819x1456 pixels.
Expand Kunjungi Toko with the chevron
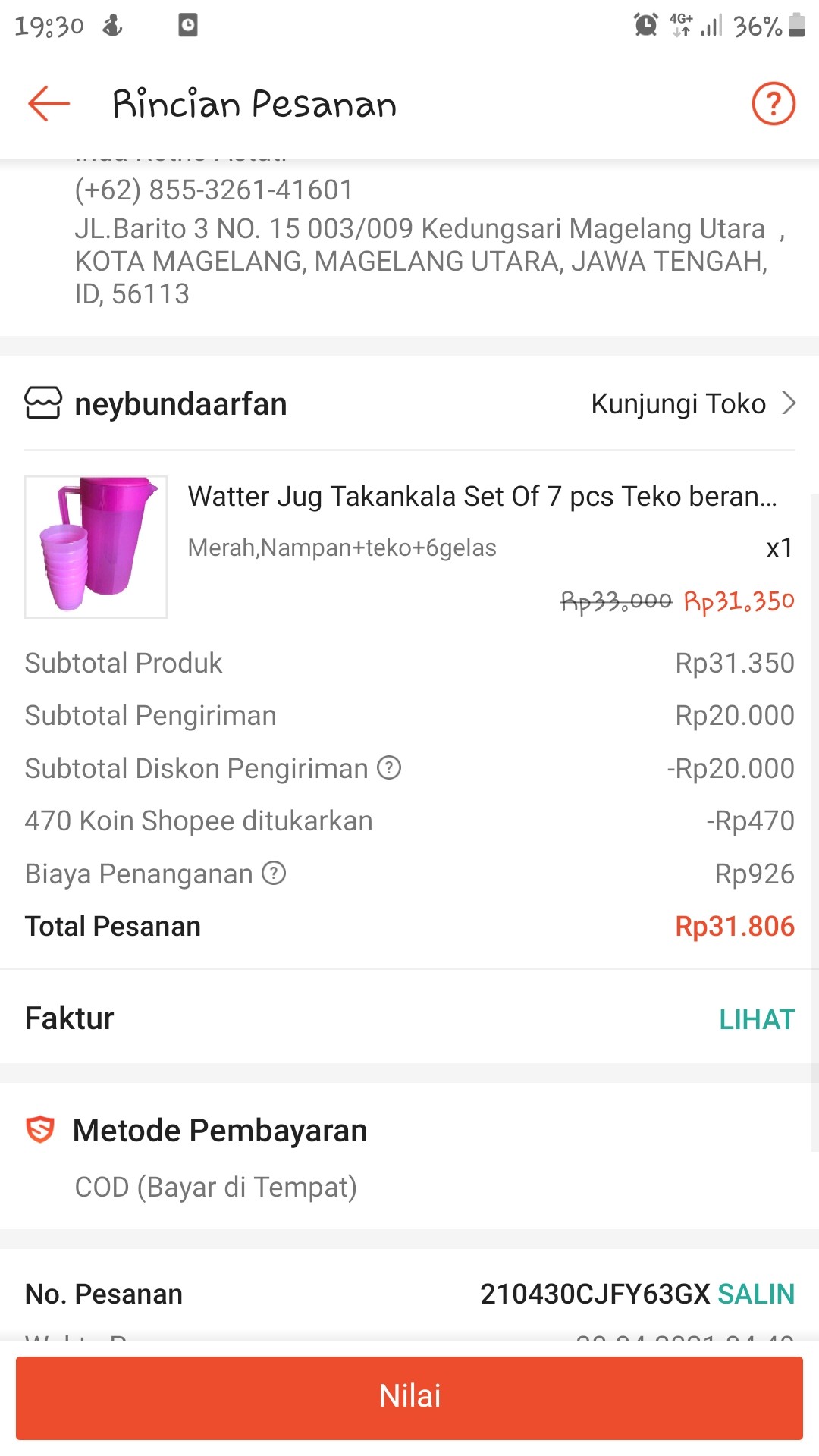pyautogui.click(x=789, y=403)
